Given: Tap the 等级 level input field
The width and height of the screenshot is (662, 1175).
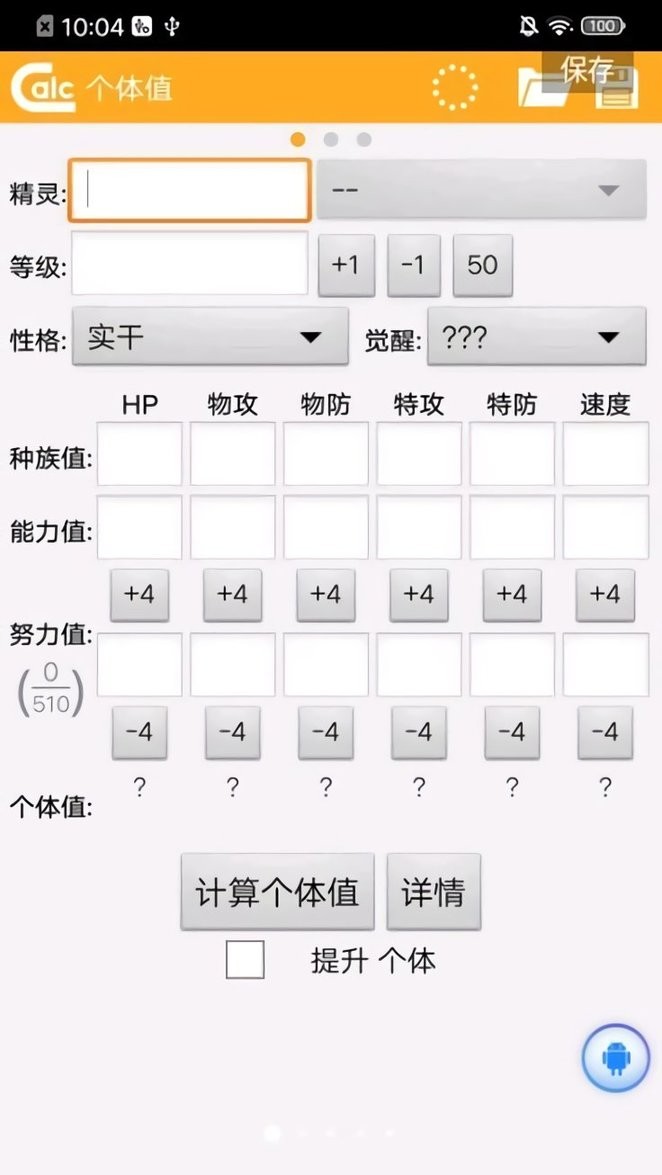Looking at the screenshot, I should pos(190,263).
